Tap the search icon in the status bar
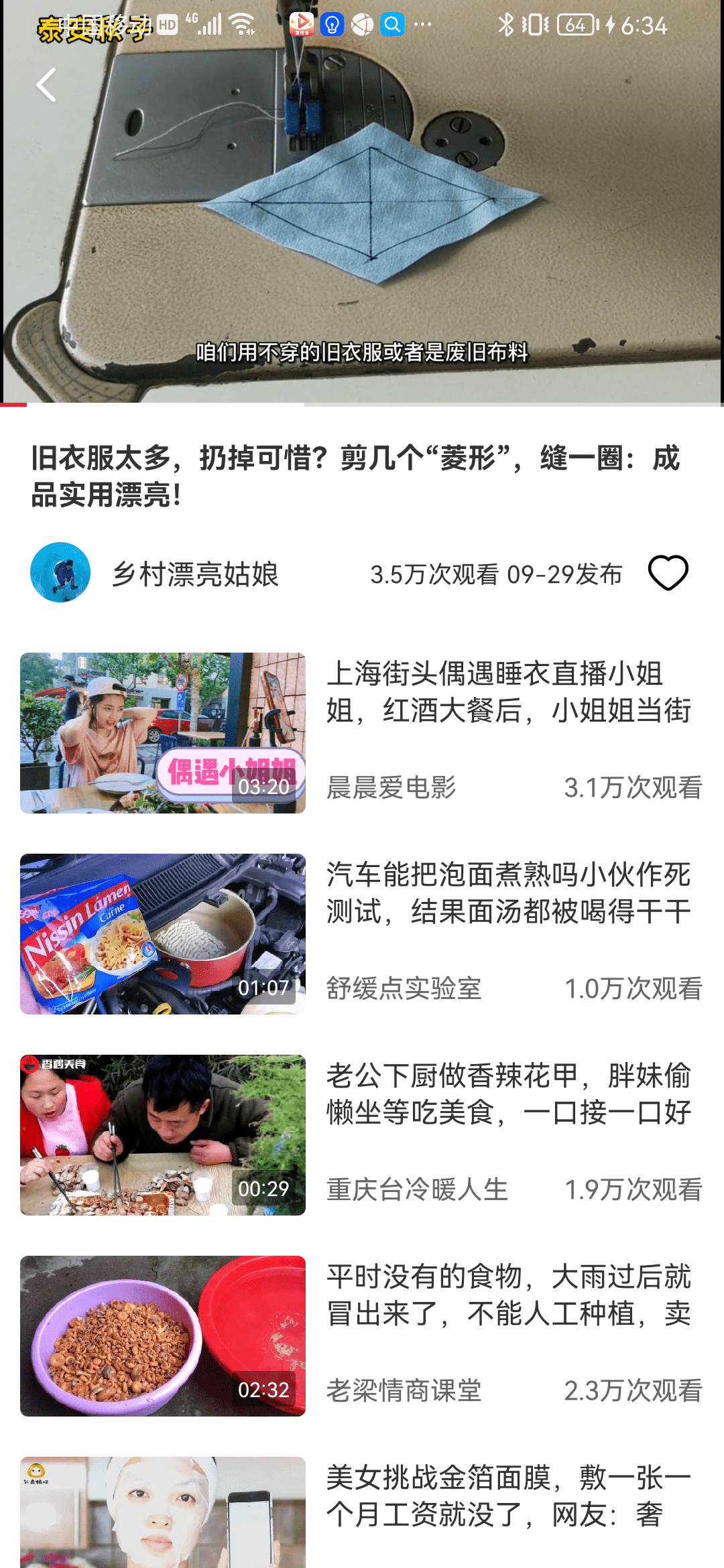 tap(393, 25)
